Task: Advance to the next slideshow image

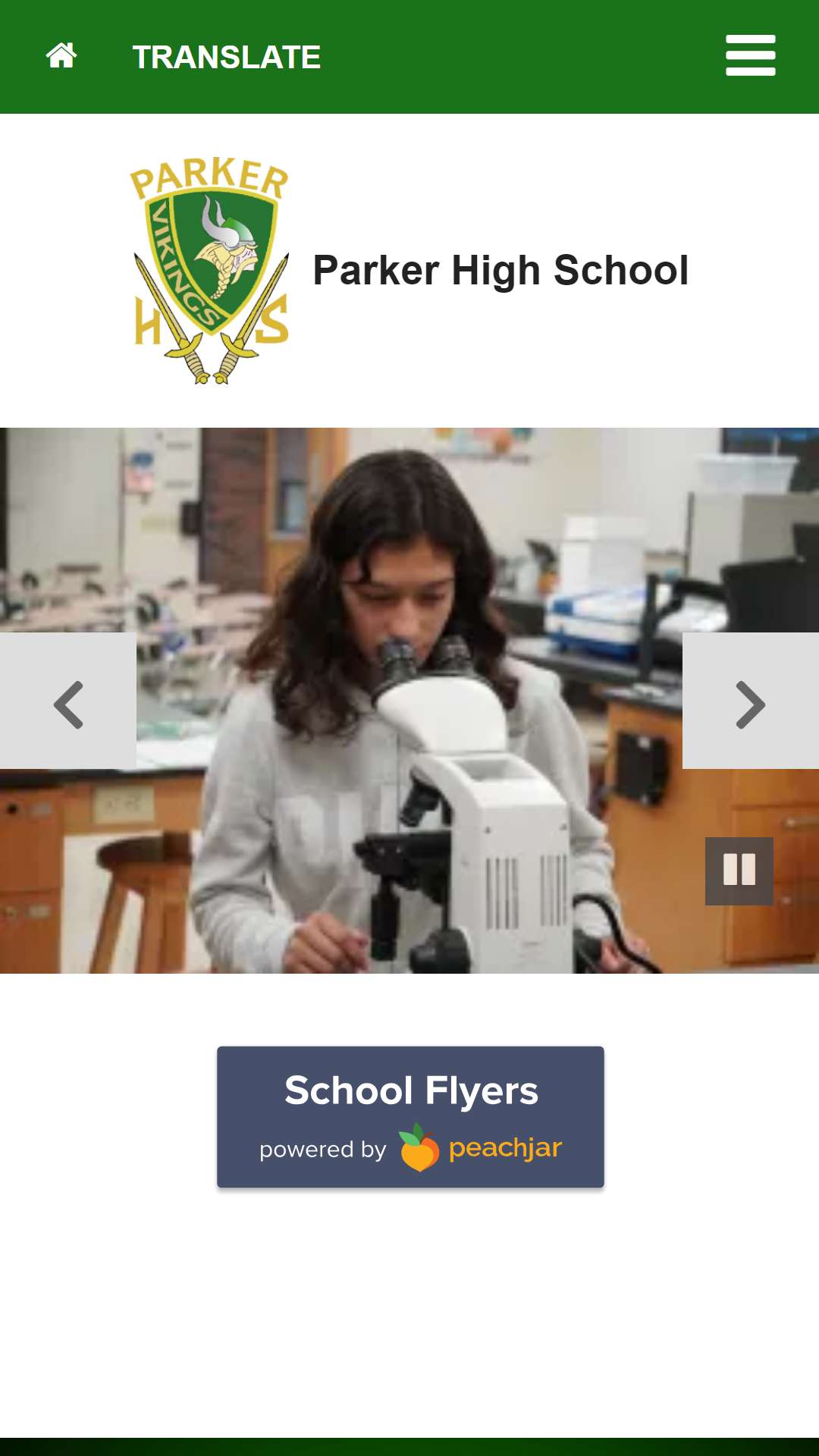Action: point(750,702)
